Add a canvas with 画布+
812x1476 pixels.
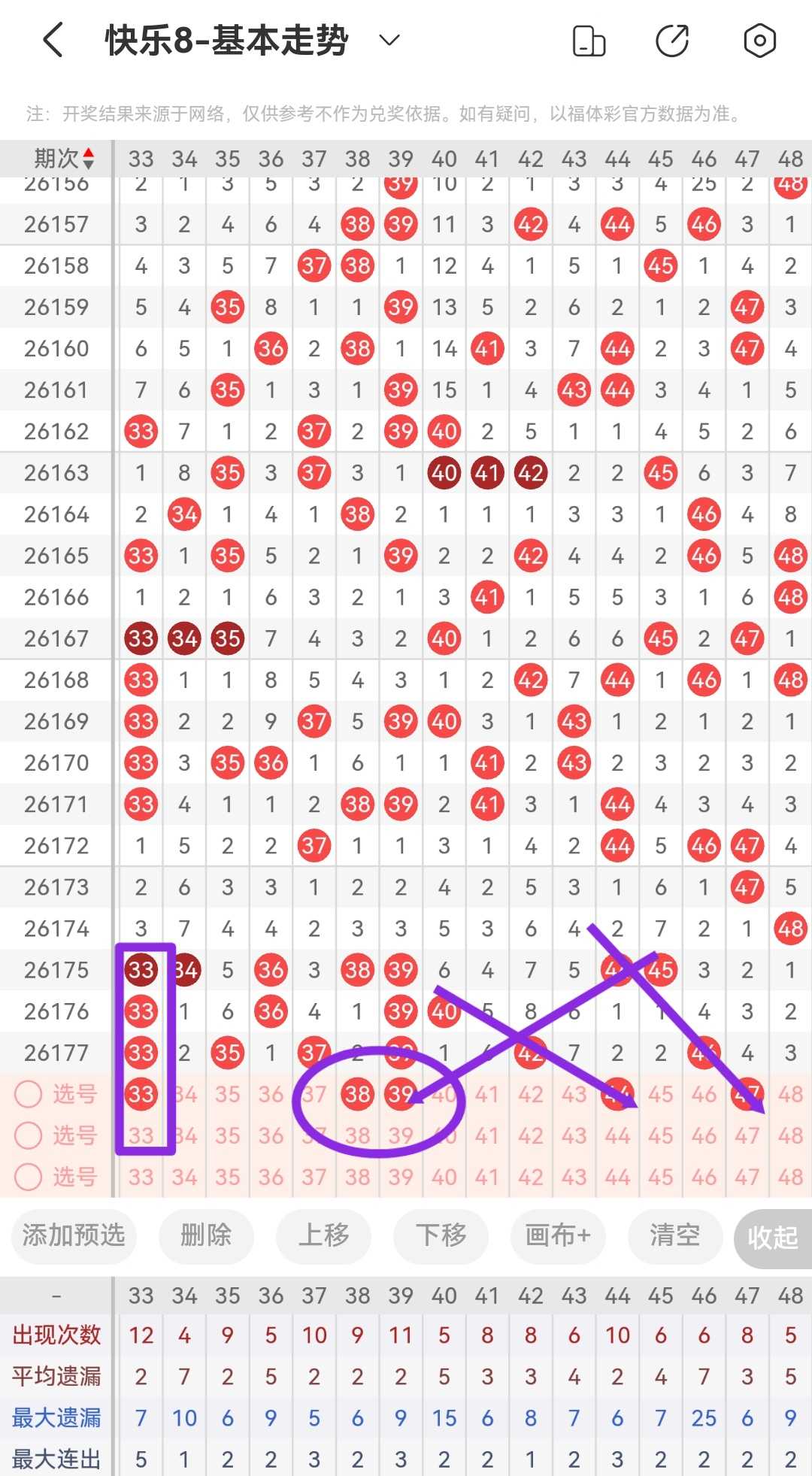(558, 1235)
